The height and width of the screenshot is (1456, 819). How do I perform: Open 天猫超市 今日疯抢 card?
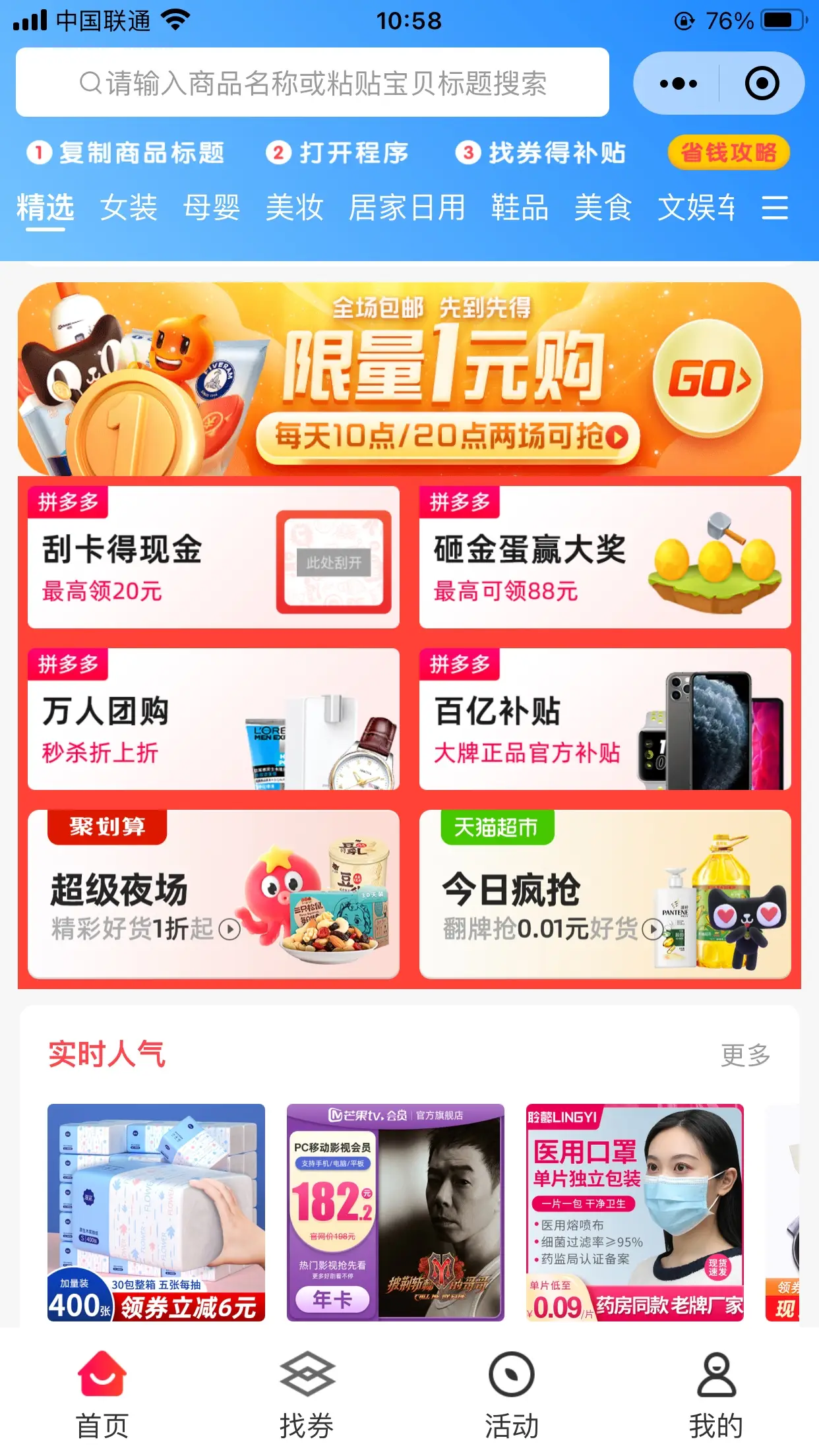(605, 894)
